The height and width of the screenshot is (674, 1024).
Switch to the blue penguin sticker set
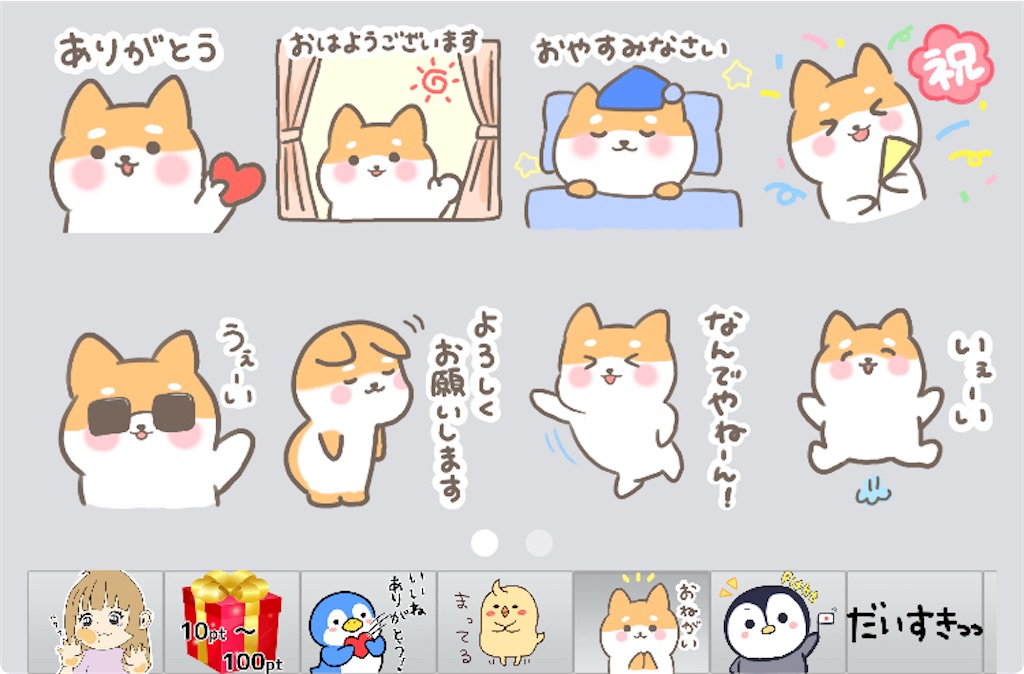[368, 622]
